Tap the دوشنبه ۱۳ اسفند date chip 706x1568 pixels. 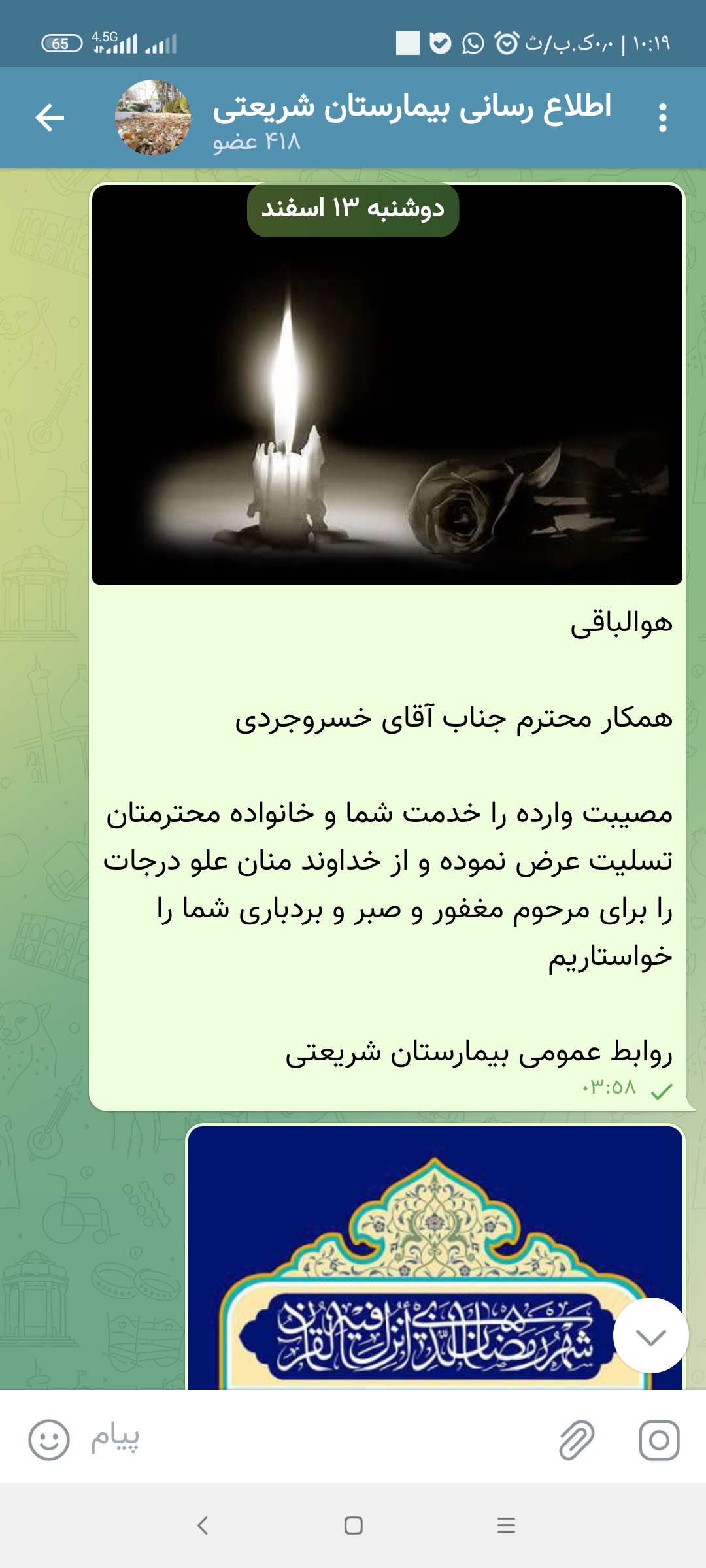353,209
